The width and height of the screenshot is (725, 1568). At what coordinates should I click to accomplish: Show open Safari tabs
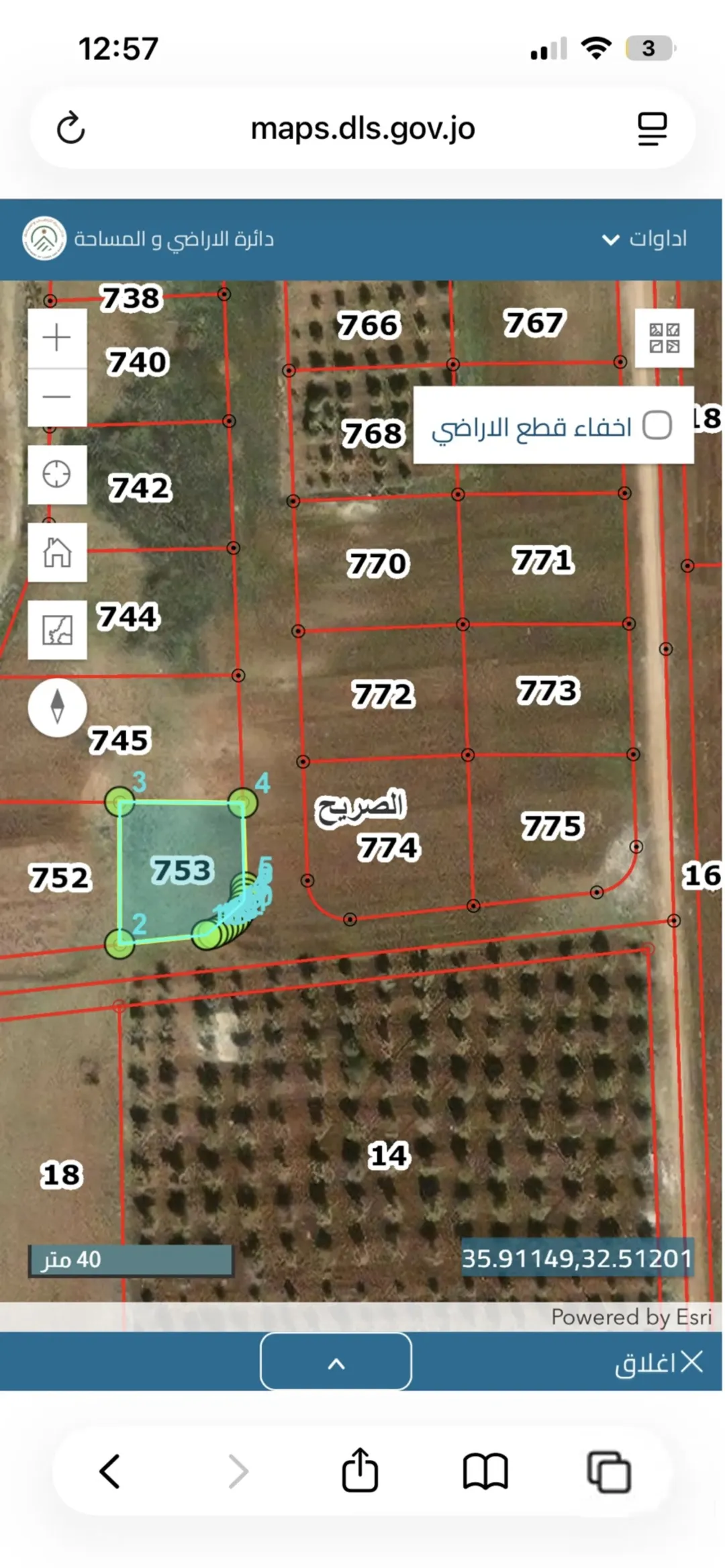pos(609,1472)
